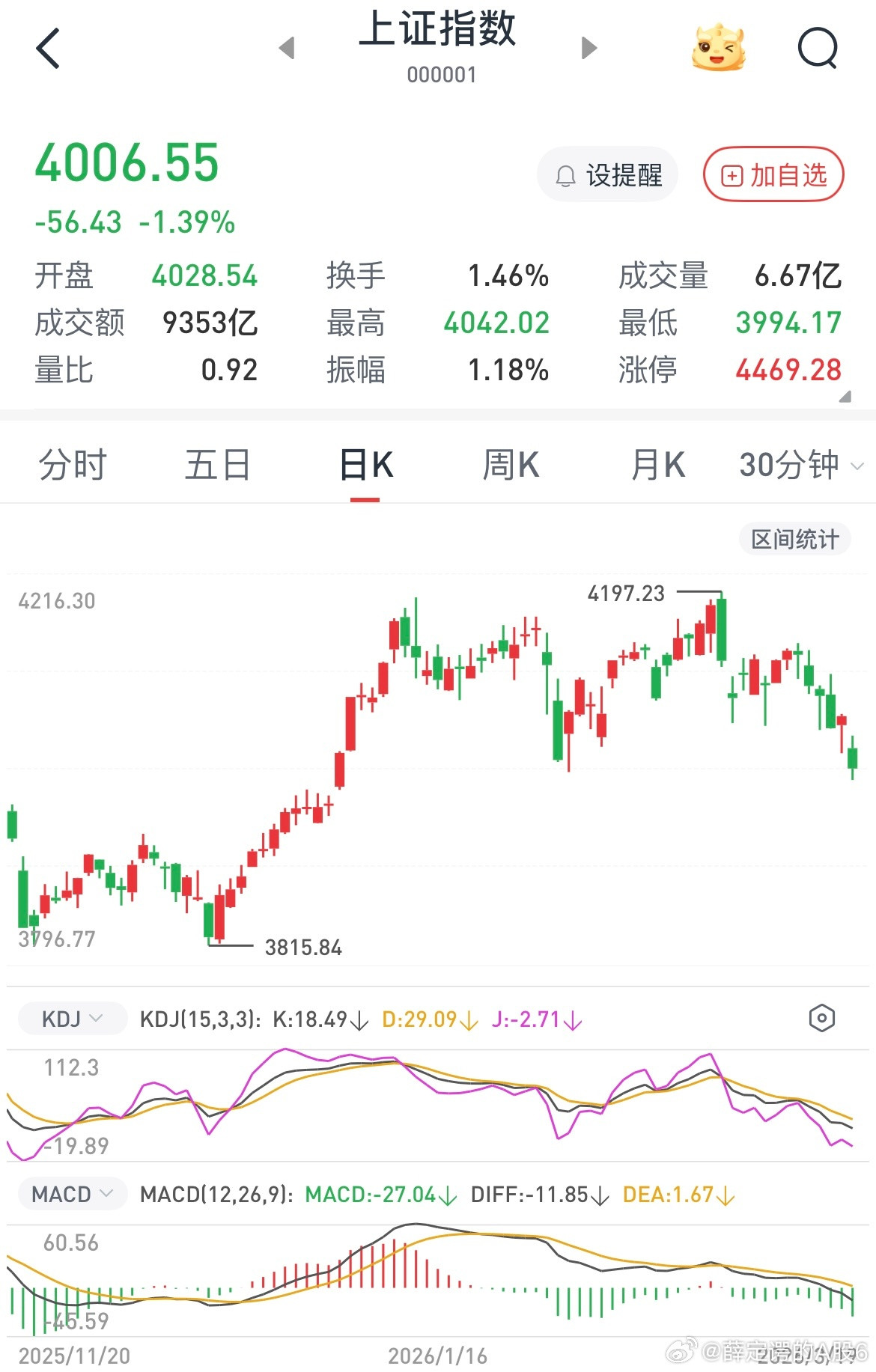
Task: Click the bell icon in 设提醒
Action: (x=567, y=174)
